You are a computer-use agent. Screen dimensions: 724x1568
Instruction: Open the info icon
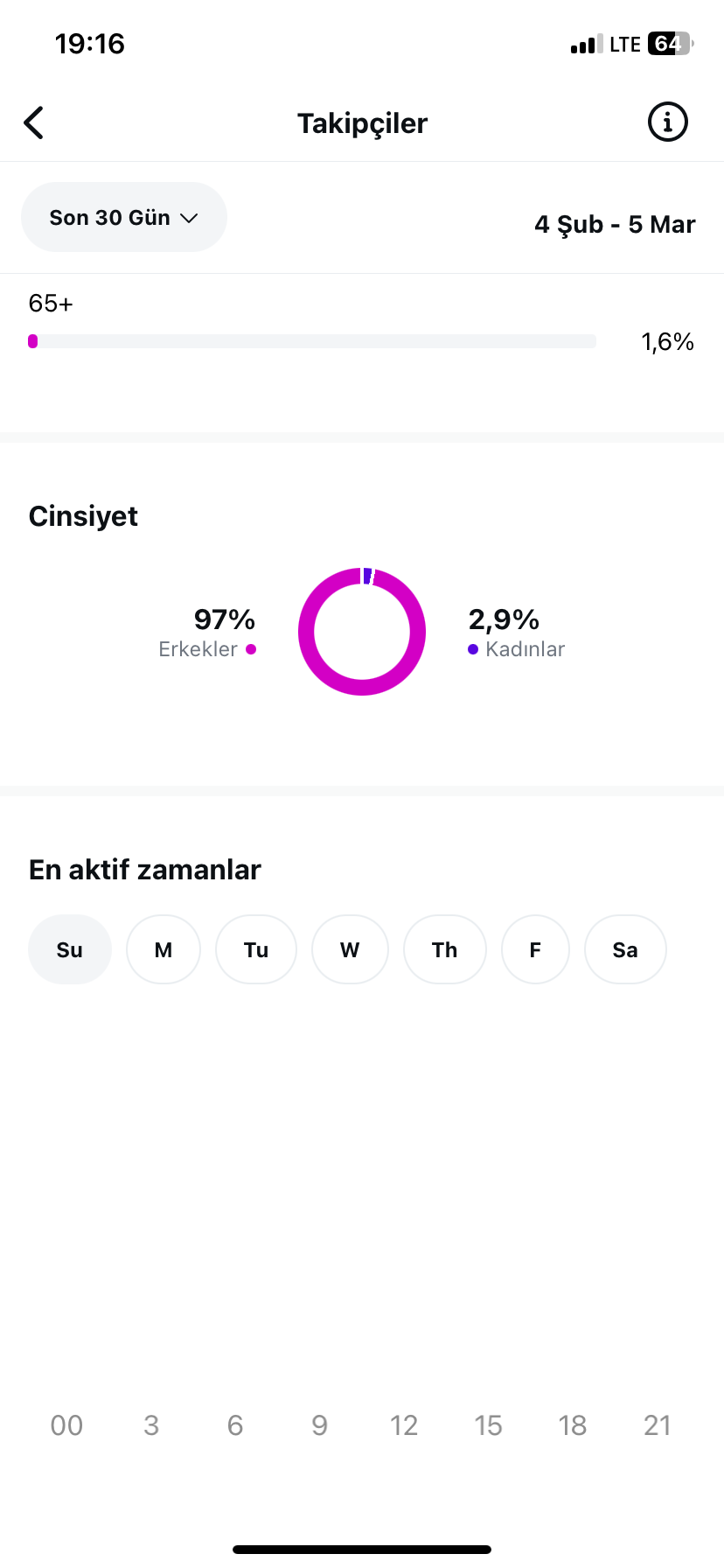click(x=667, y=122)
